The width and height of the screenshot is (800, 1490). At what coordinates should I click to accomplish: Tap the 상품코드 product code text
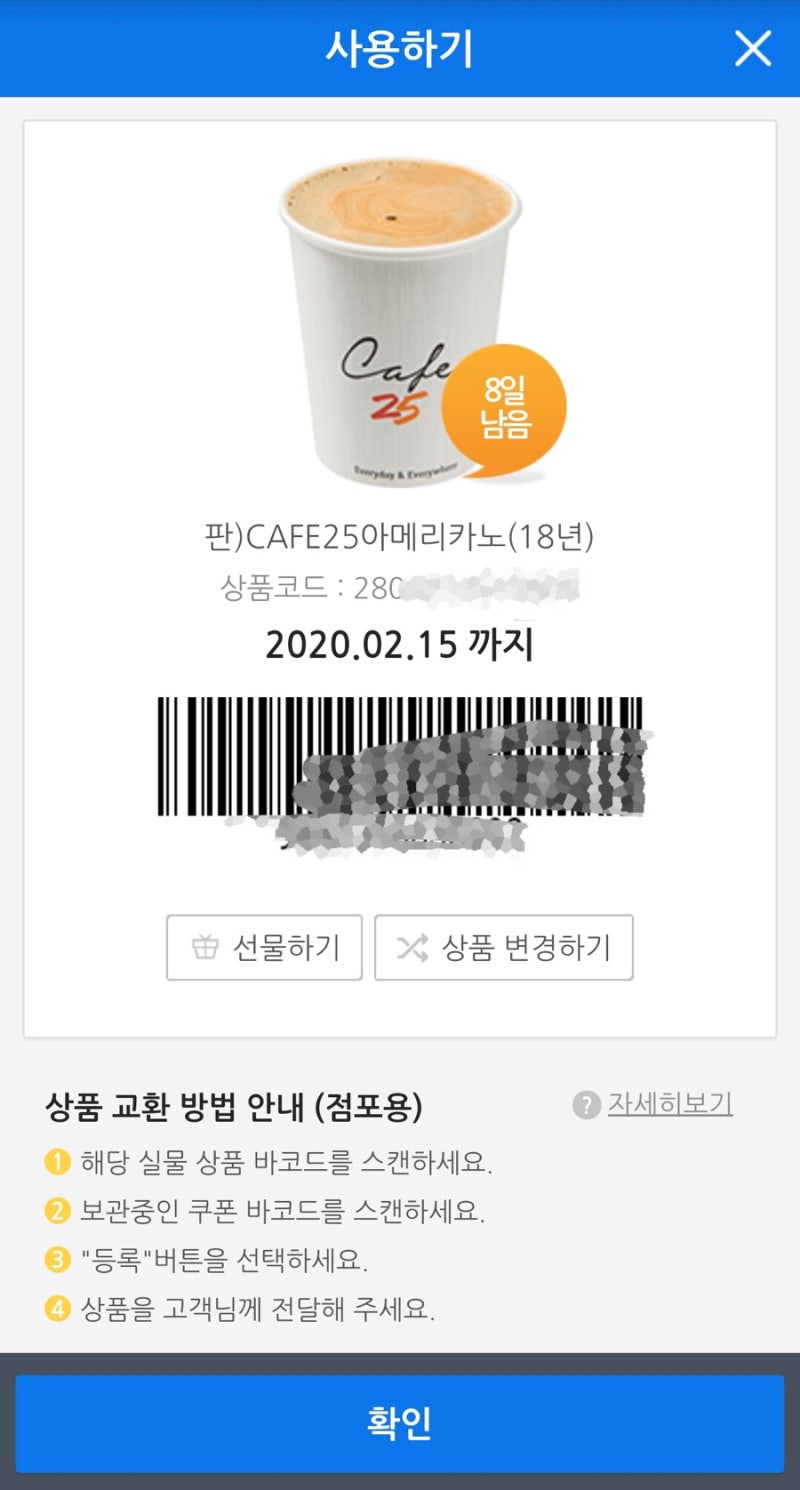(x=400, y=585)
